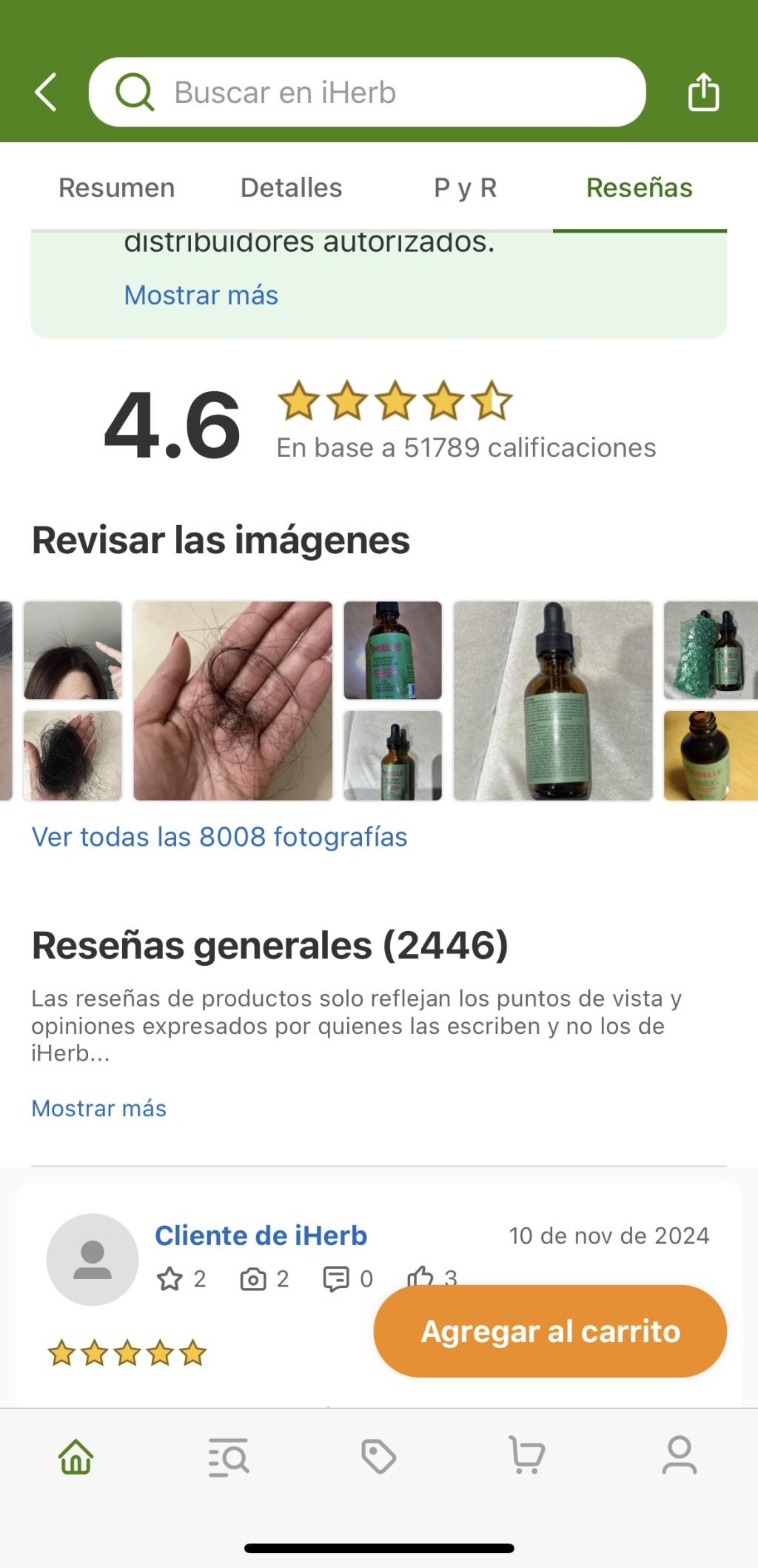The width and height of the screenshot is (758, 1568).
Task: Share this product page
Action: (702, 93)
